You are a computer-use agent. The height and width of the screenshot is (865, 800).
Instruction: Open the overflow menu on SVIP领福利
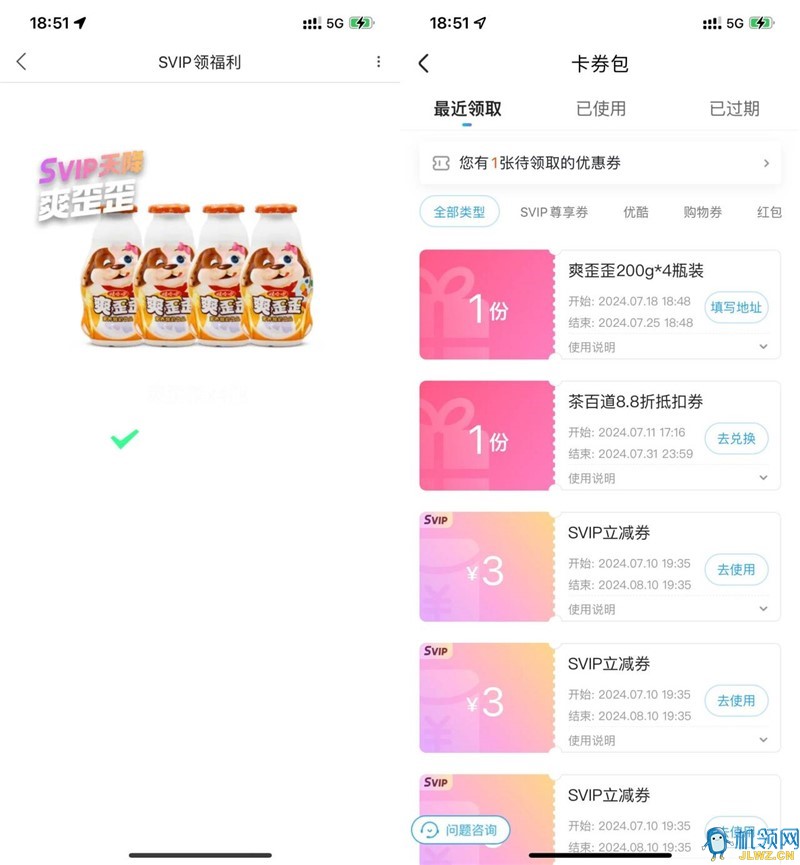tap(378, 62)
